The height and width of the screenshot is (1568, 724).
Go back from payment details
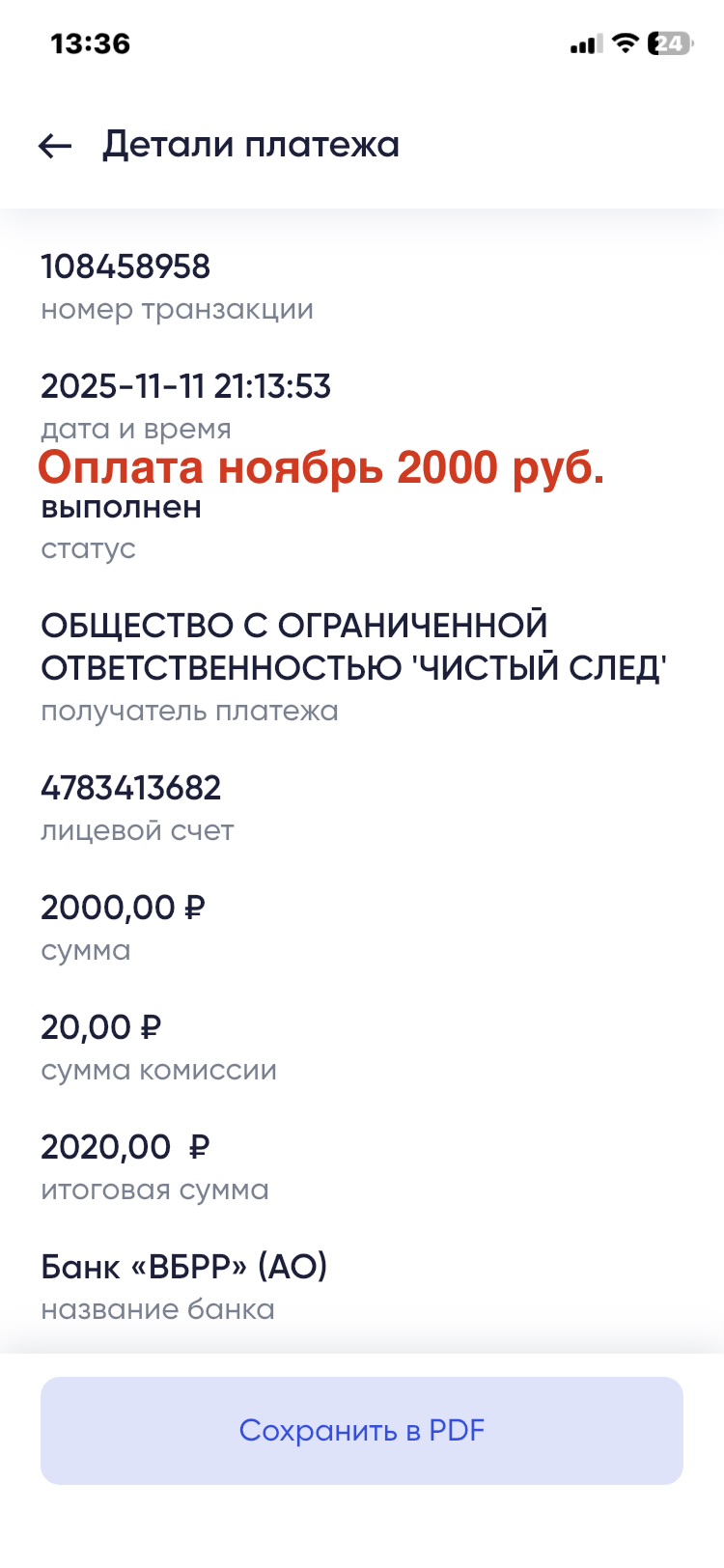pos(55,146)
